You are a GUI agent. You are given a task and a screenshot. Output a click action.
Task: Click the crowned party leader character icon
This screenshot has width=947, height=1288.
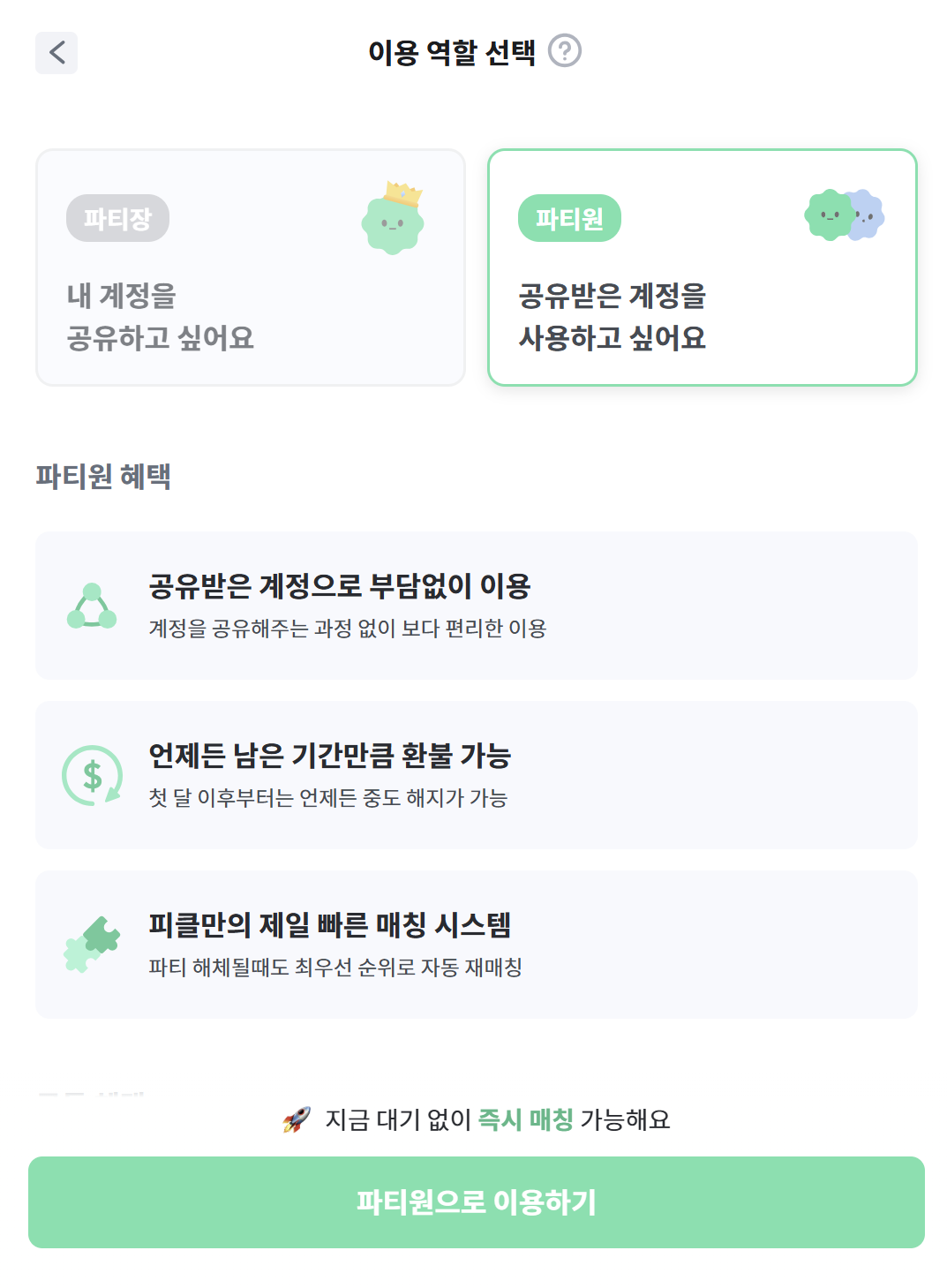[394, 219]
